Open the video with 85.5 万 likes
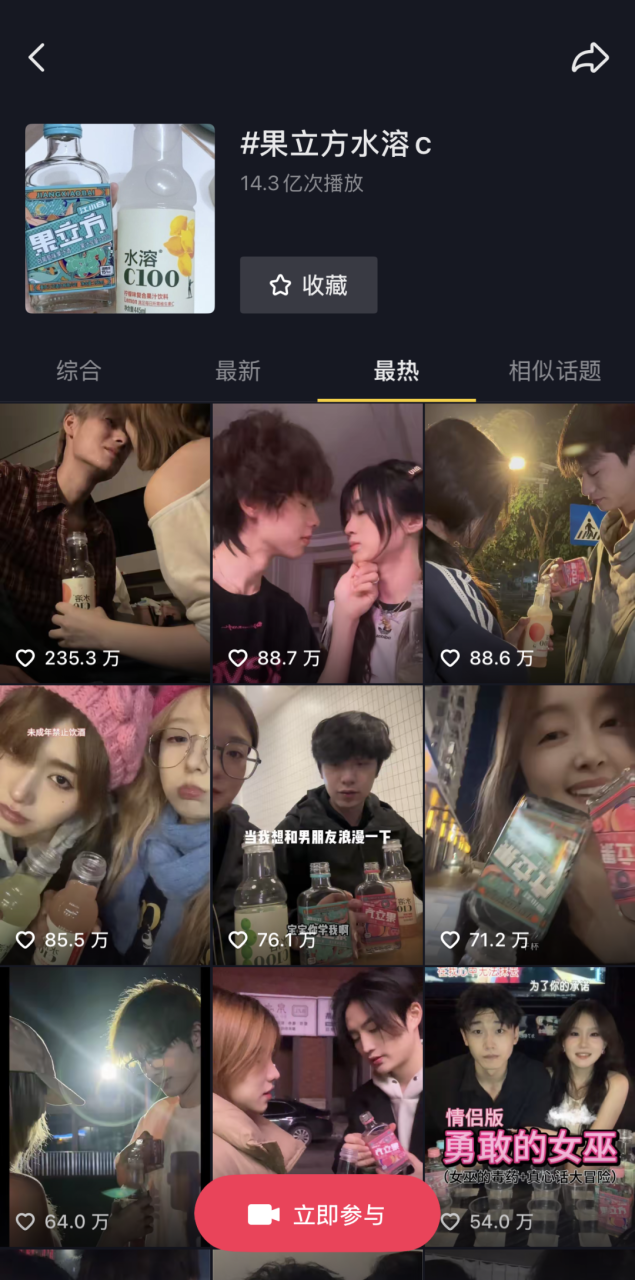This screenshot has width=635, height=1280. (x=105, y=822)
